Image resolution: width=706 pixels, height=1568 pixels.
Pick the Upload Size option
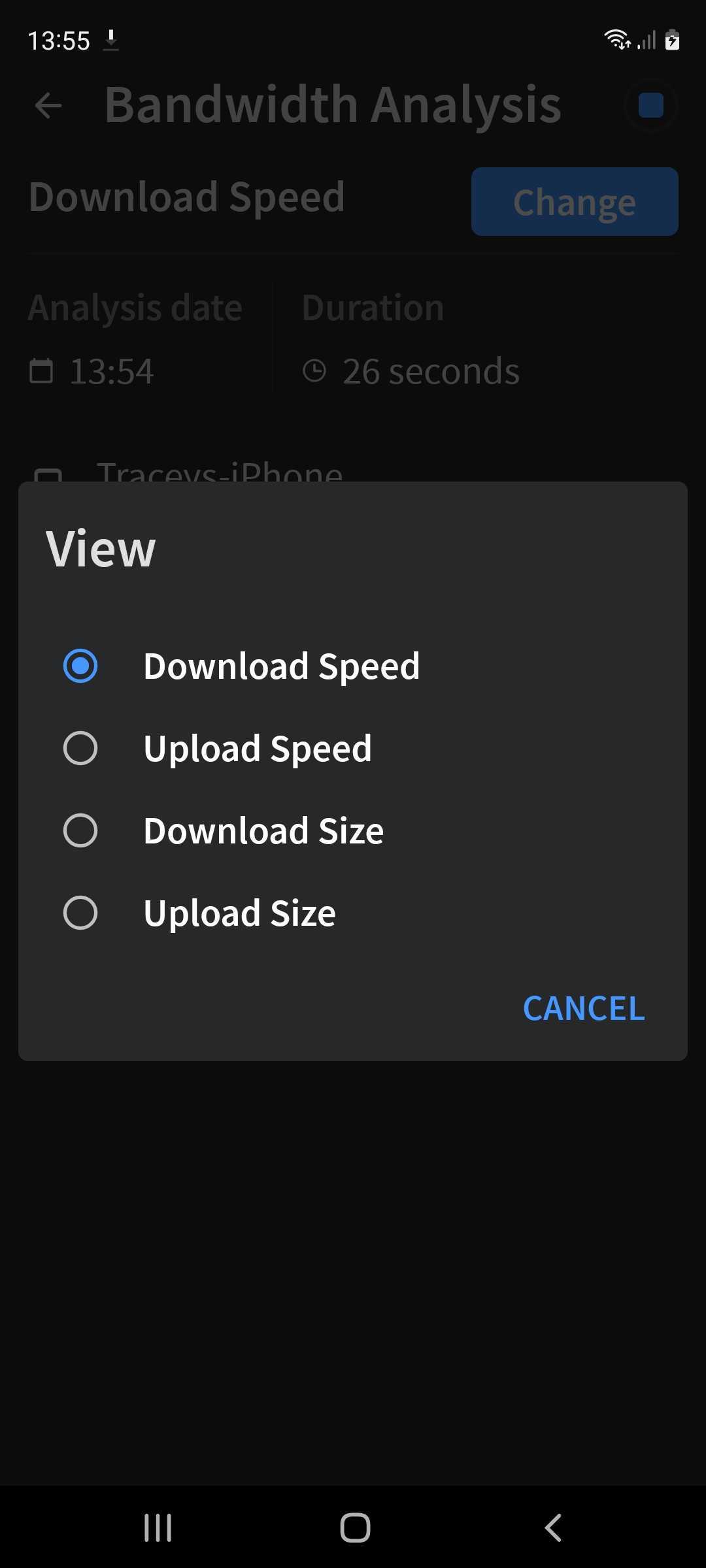353,913
